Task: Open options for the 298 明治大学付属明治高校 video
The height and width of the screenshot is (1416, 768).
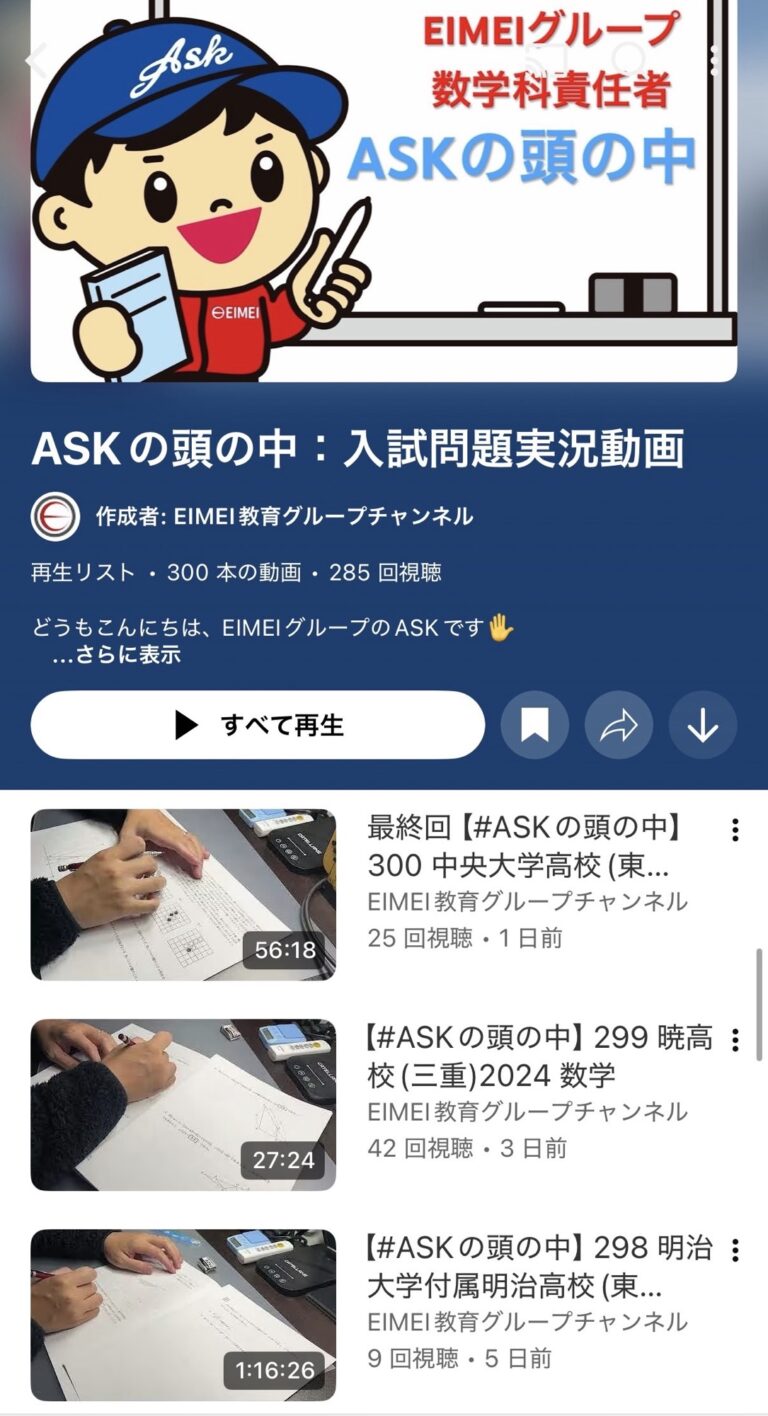Action: pos(735,1250)
